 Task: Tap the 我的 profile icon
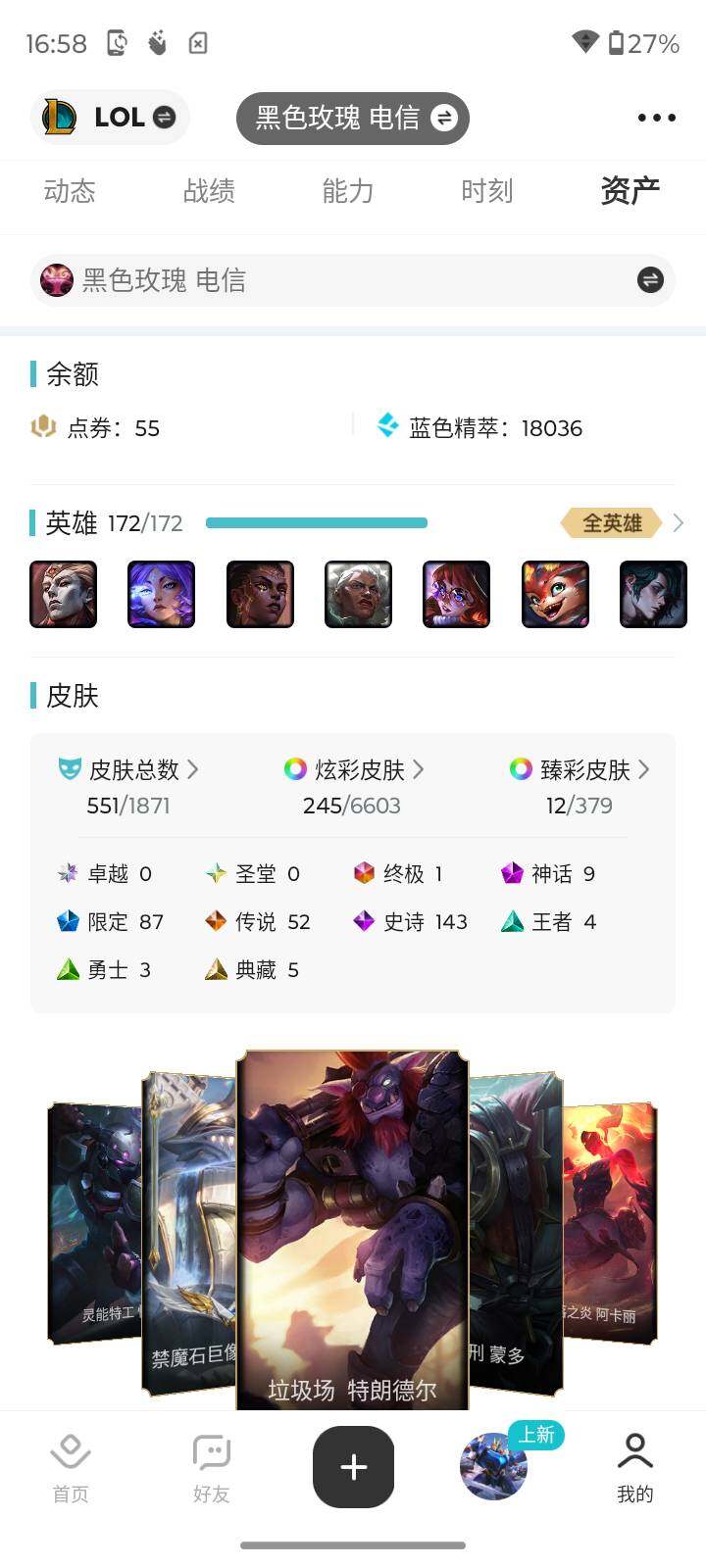point(635,1452)
